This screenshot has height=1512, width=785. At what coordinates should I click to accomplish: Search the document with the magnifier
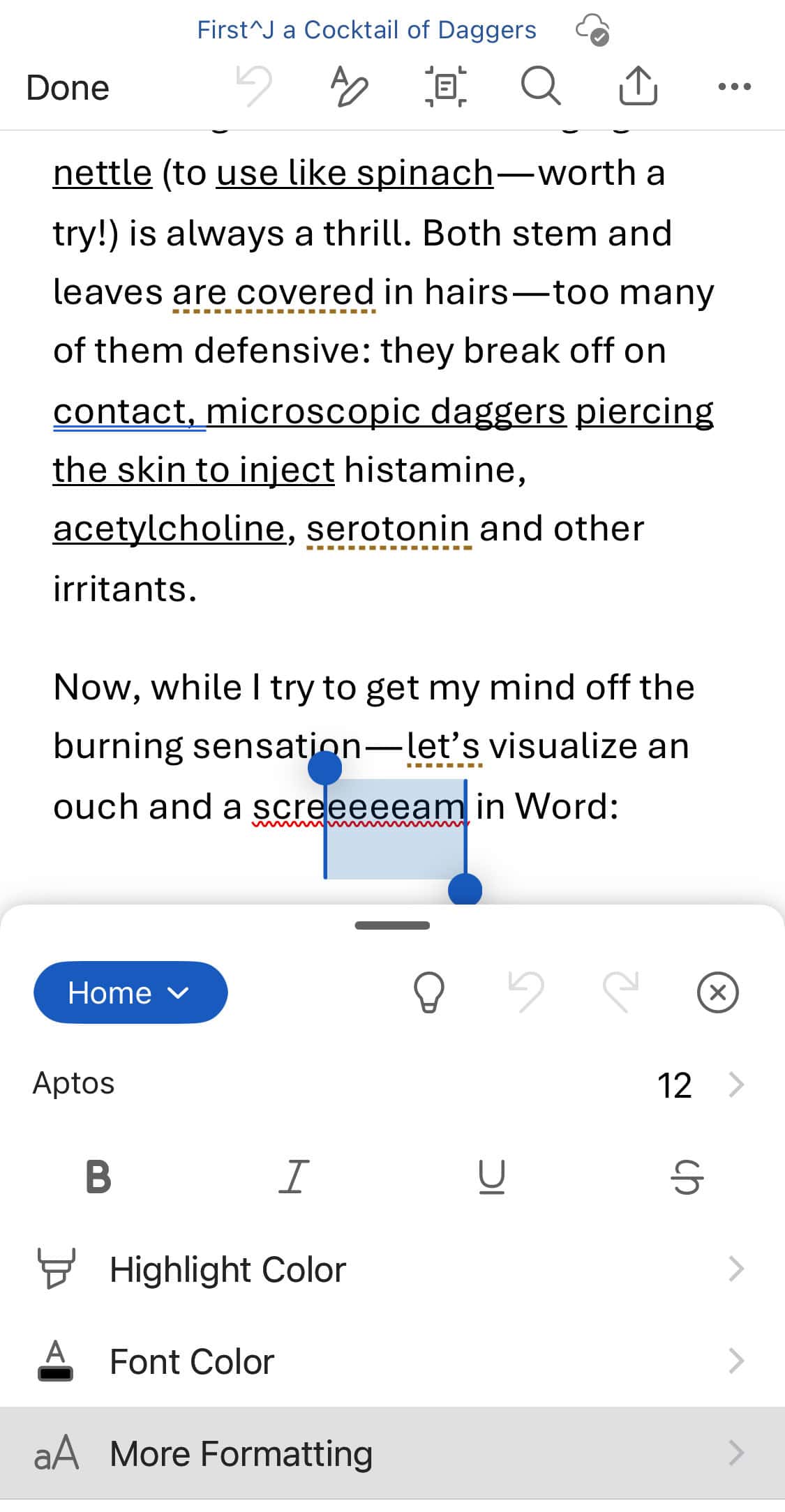(x=540, y=86)
